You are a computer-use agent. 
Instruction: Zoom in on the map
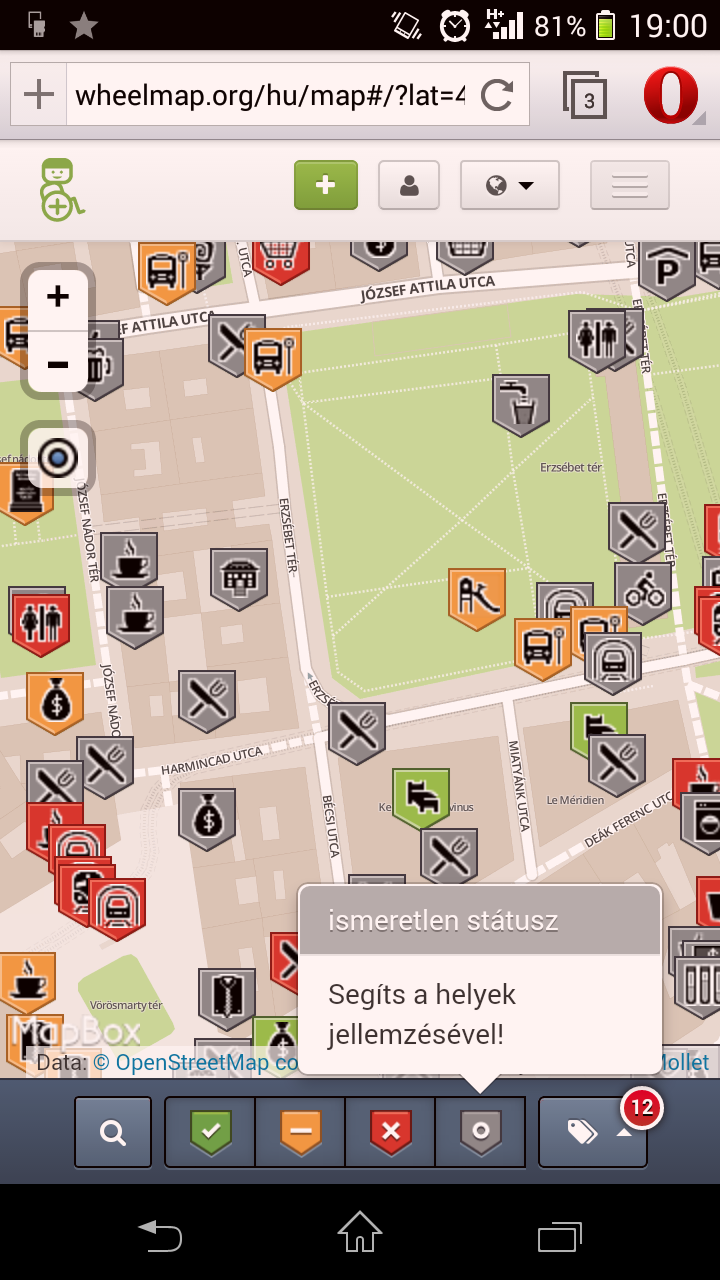pyautogui.click(x=58, y=297)
